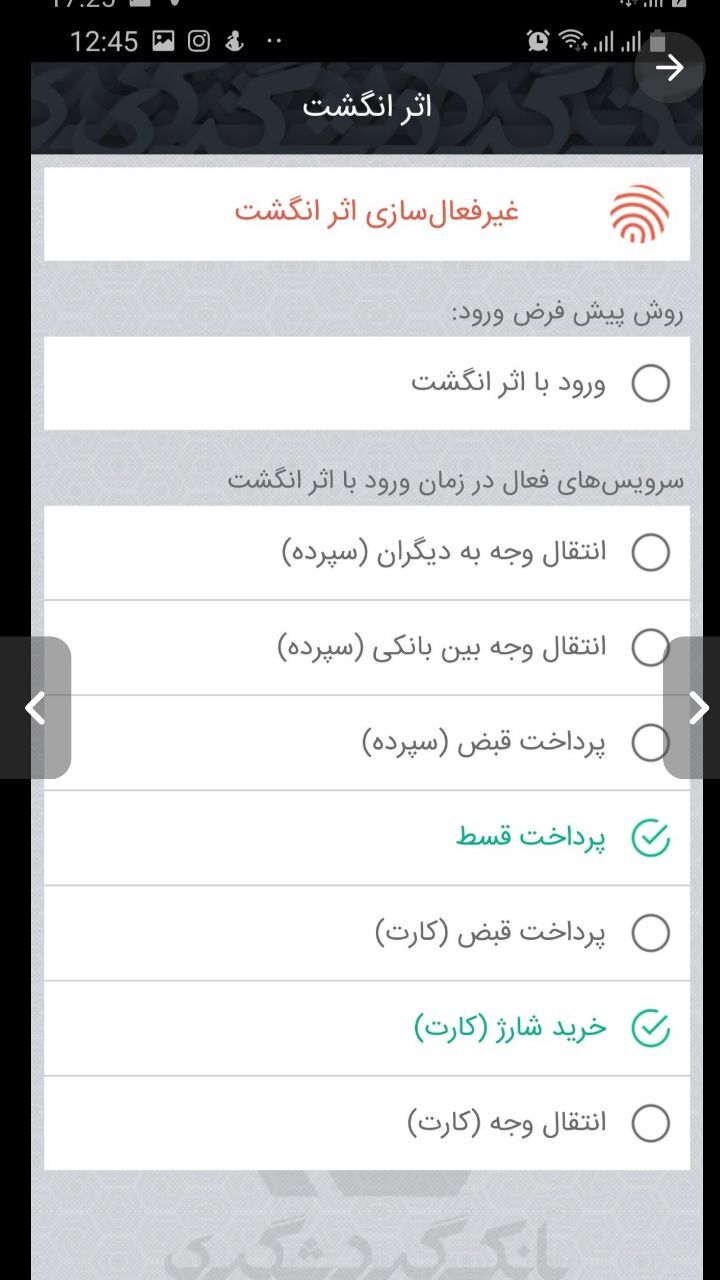720x1280 pixels.
Task: Uncheck پرداخت قسط service
Action: (x=651, y=838)
